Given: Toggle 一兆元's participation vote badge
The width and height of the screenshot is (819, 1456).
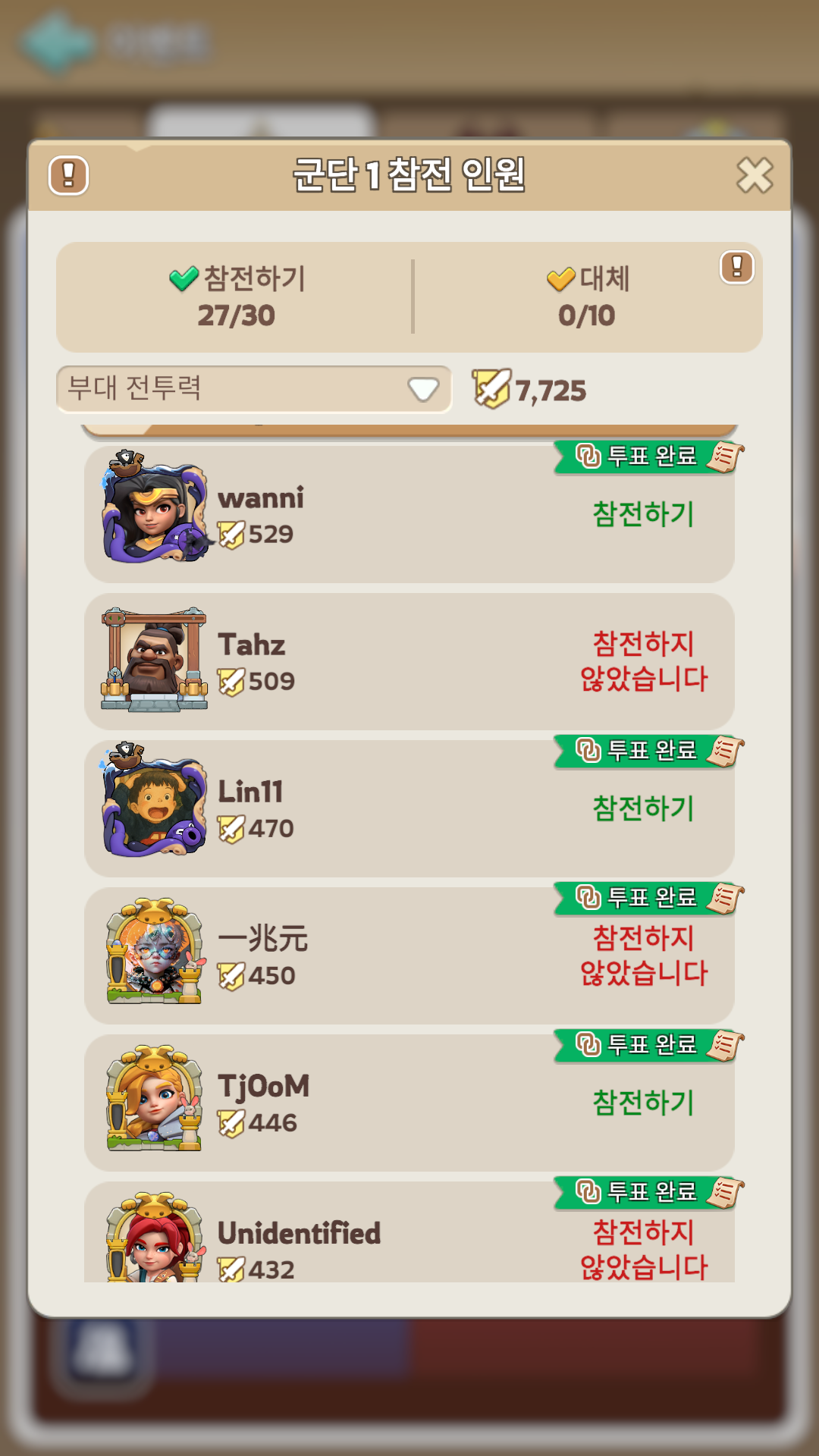Looking at the screenshot, I should click(x=645, y=900).
